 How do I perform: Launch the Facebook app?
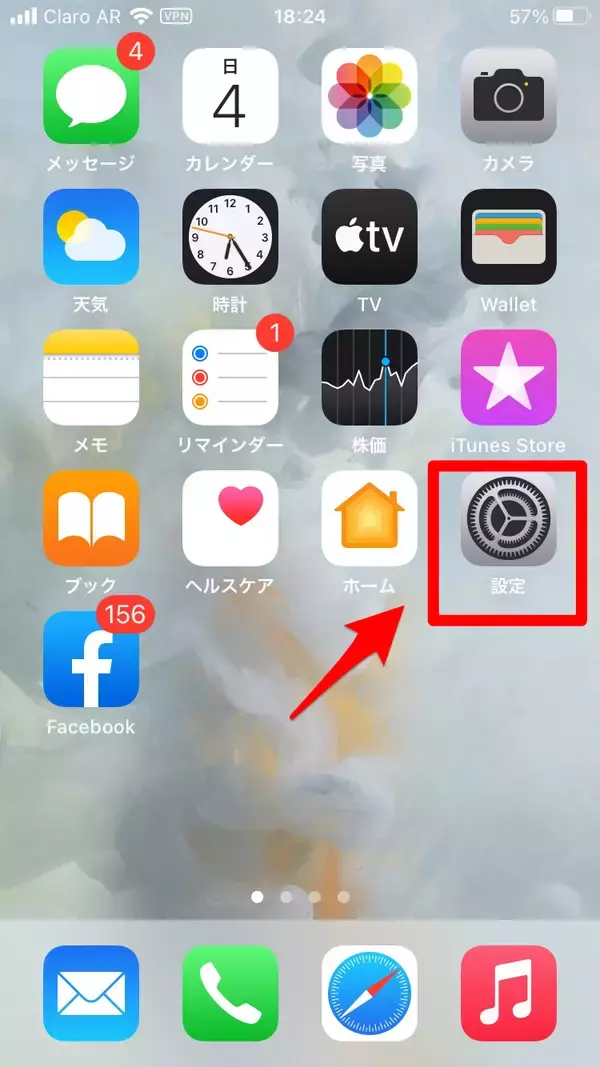91,659
